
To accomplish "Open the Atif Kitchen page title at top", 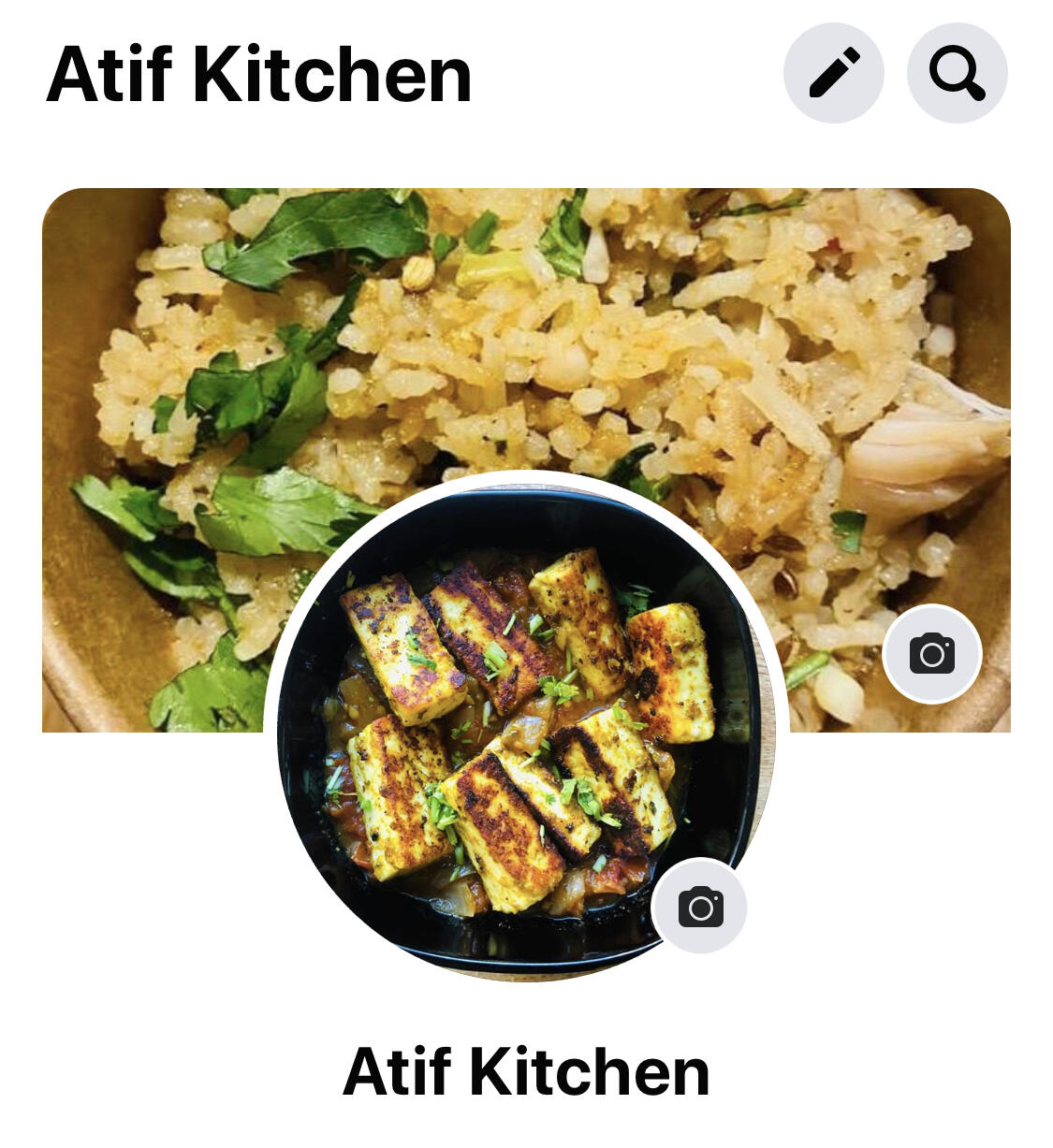I will point(259,75).
